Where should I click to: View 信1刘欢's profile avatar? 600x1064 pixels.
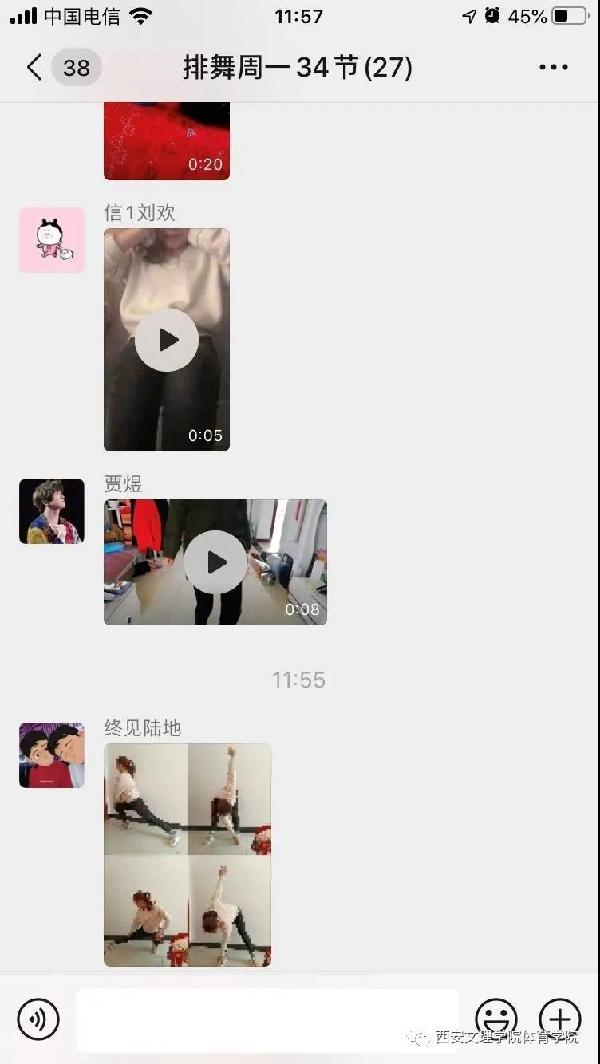[x=52, y=240]
